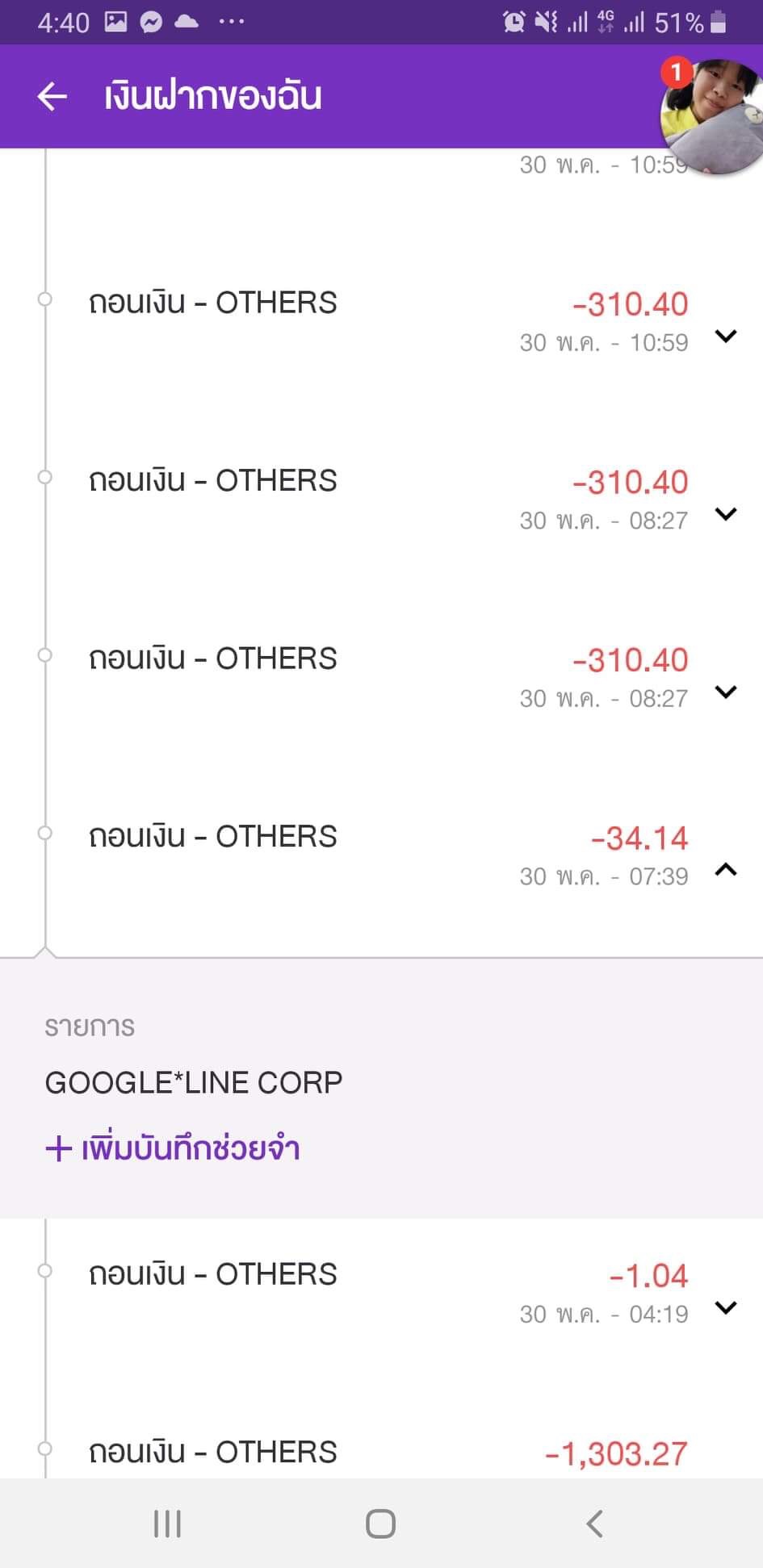This screenshot has width=763, height=1568.
Task: Open the recent apps view
Action: point(167,1524)
